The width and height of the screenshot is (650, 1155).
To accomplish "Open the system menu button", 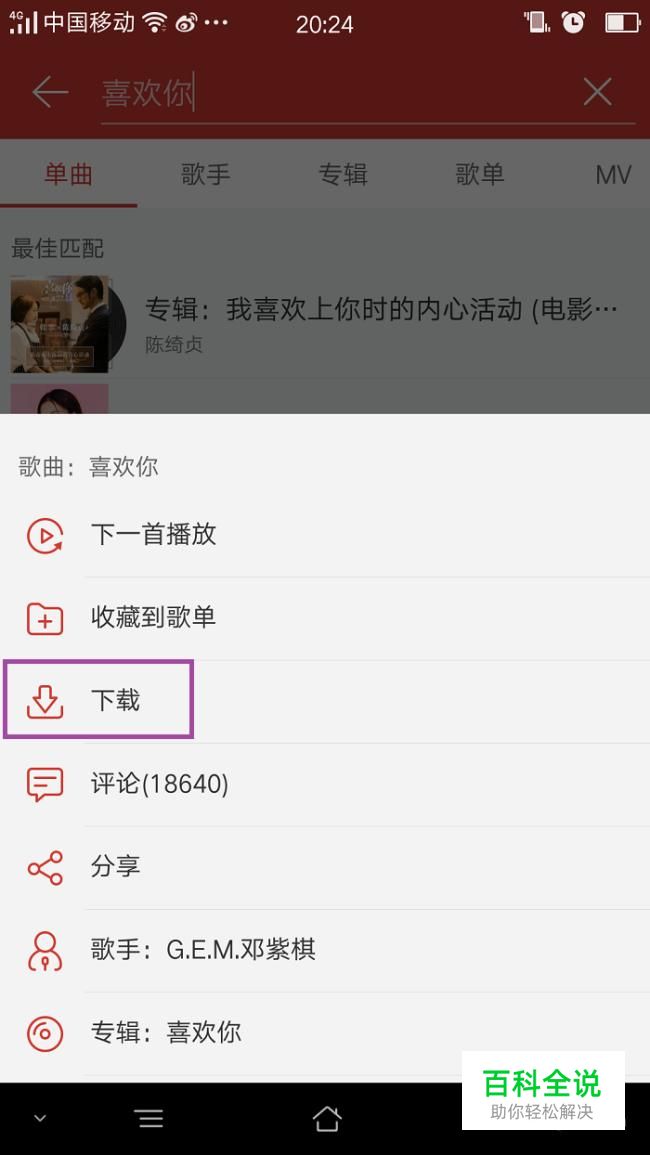I will tap(150, 1119).
